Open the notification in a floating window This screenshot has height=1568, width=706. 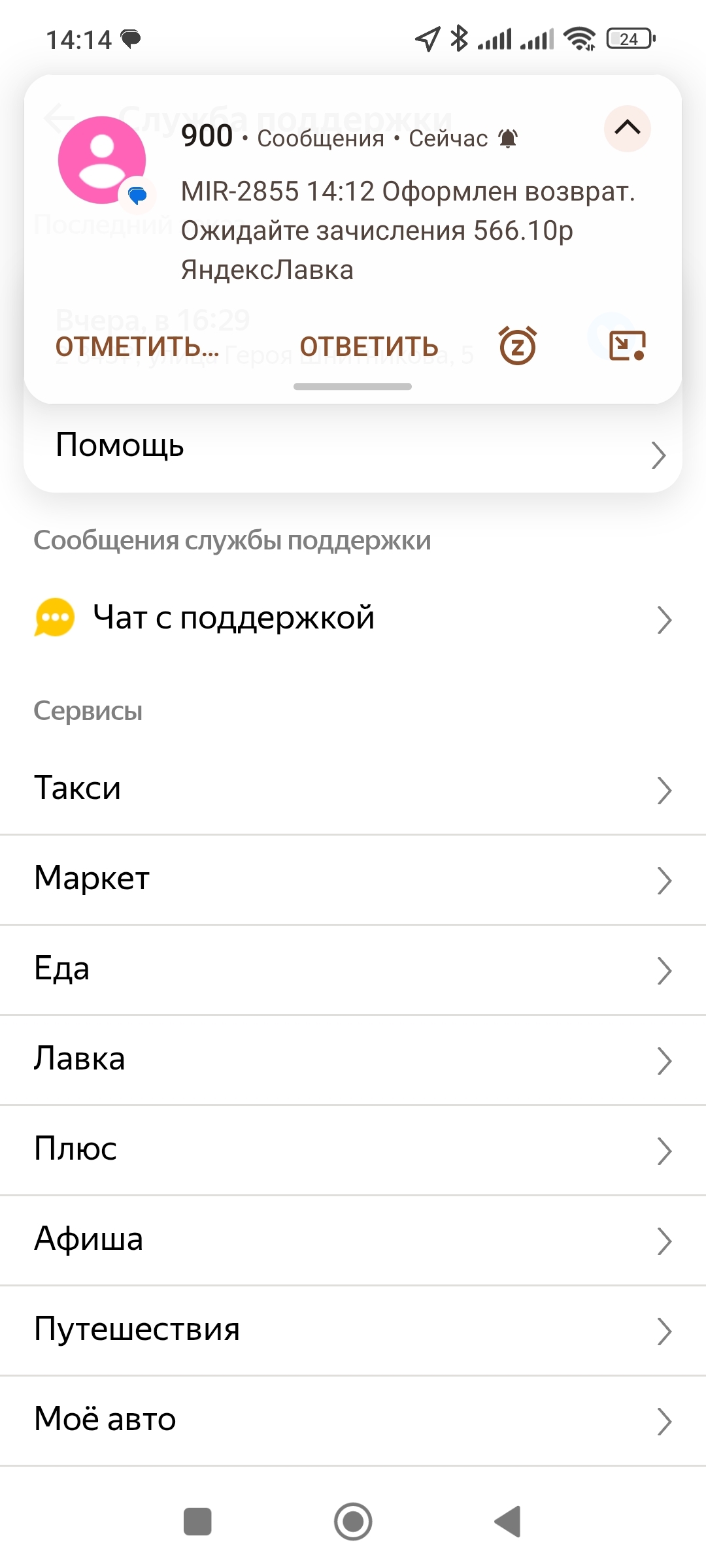tap(627, 346)
